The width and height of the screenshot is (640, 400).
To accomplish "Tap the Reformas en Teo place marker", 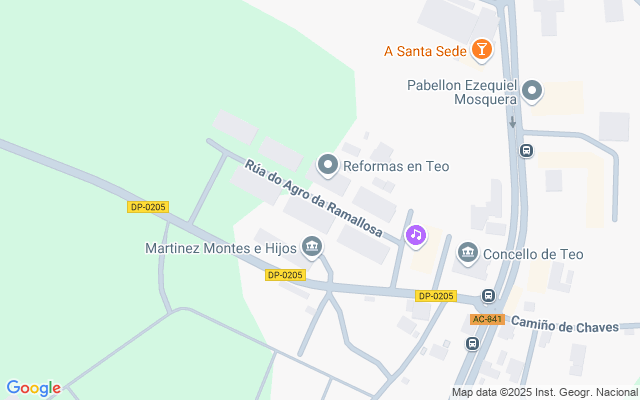I will 327,164.
